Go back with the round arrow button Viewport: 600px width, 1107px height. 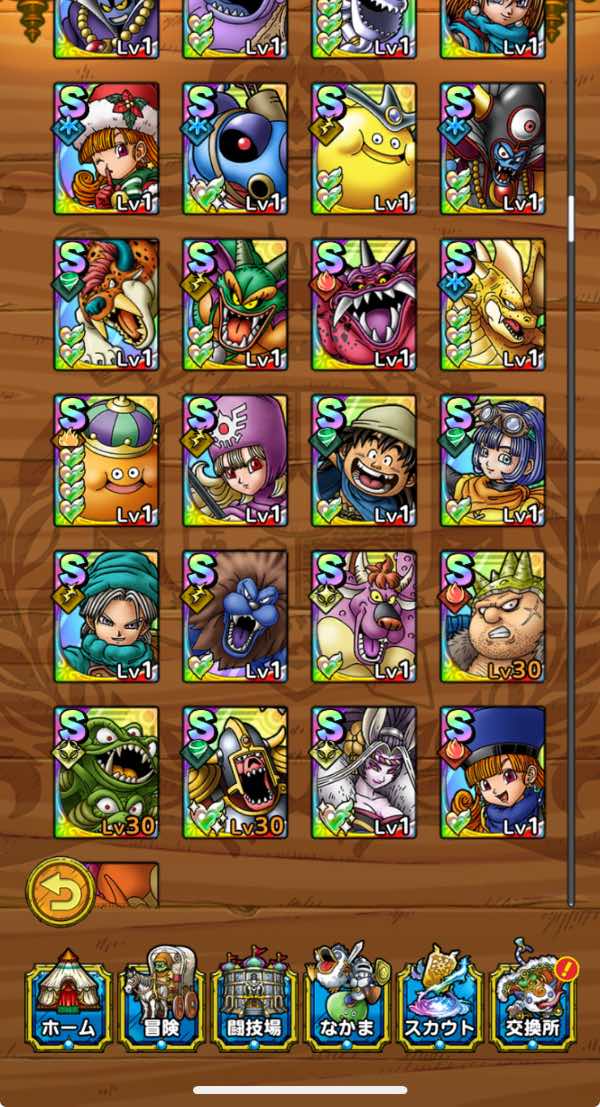60,891
